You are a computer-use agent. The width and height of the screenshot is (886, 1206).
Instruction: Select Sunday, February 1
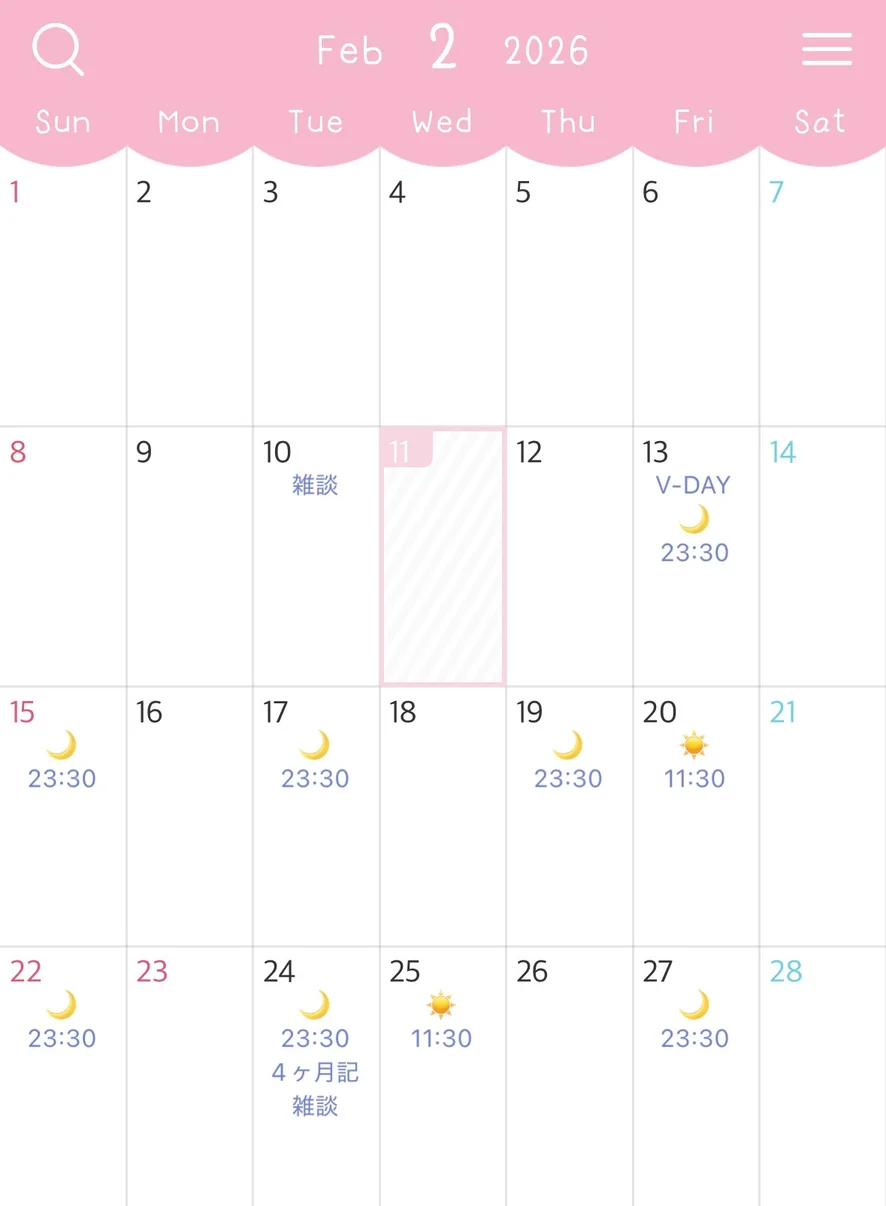[63, 296]
